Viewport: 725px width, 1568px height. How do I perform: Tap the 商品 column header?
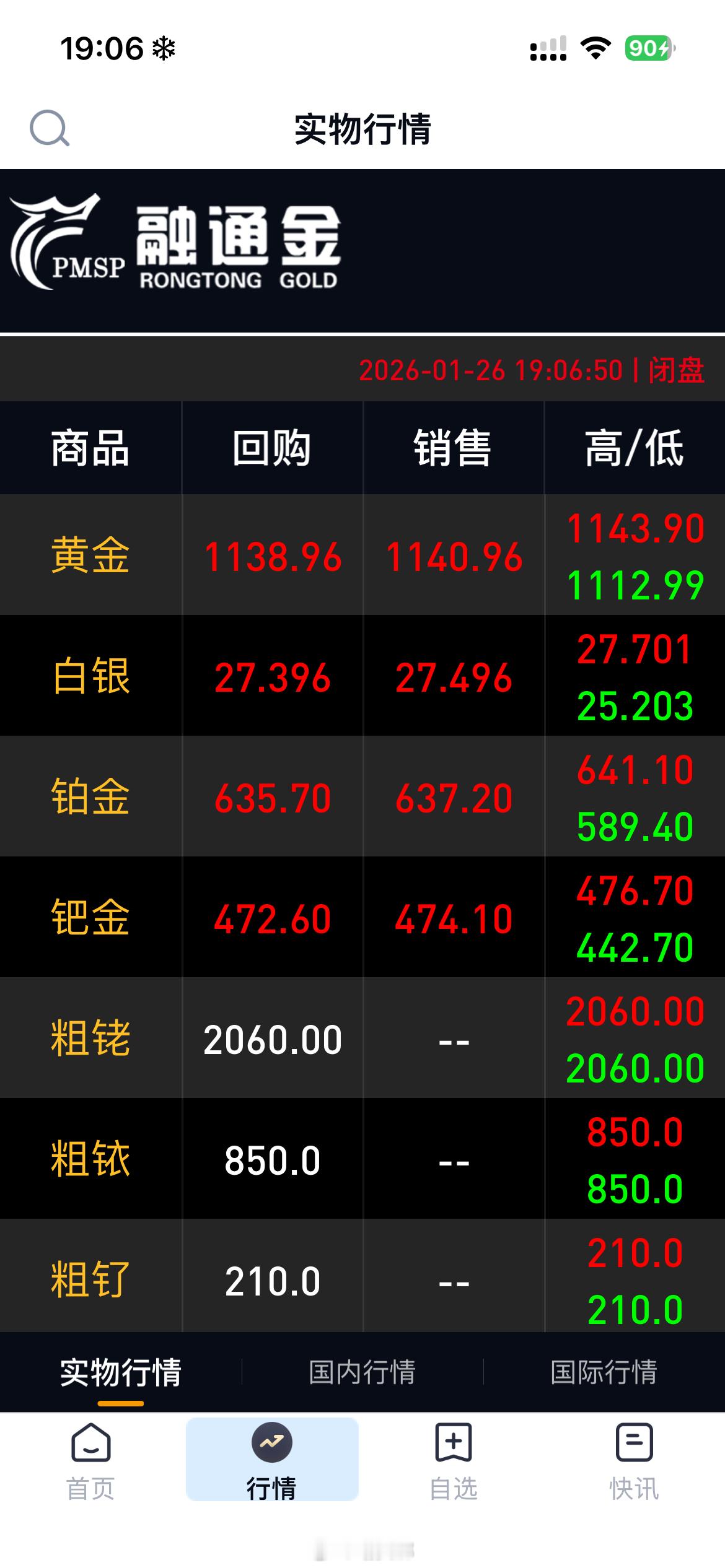[x=90, y=448]
